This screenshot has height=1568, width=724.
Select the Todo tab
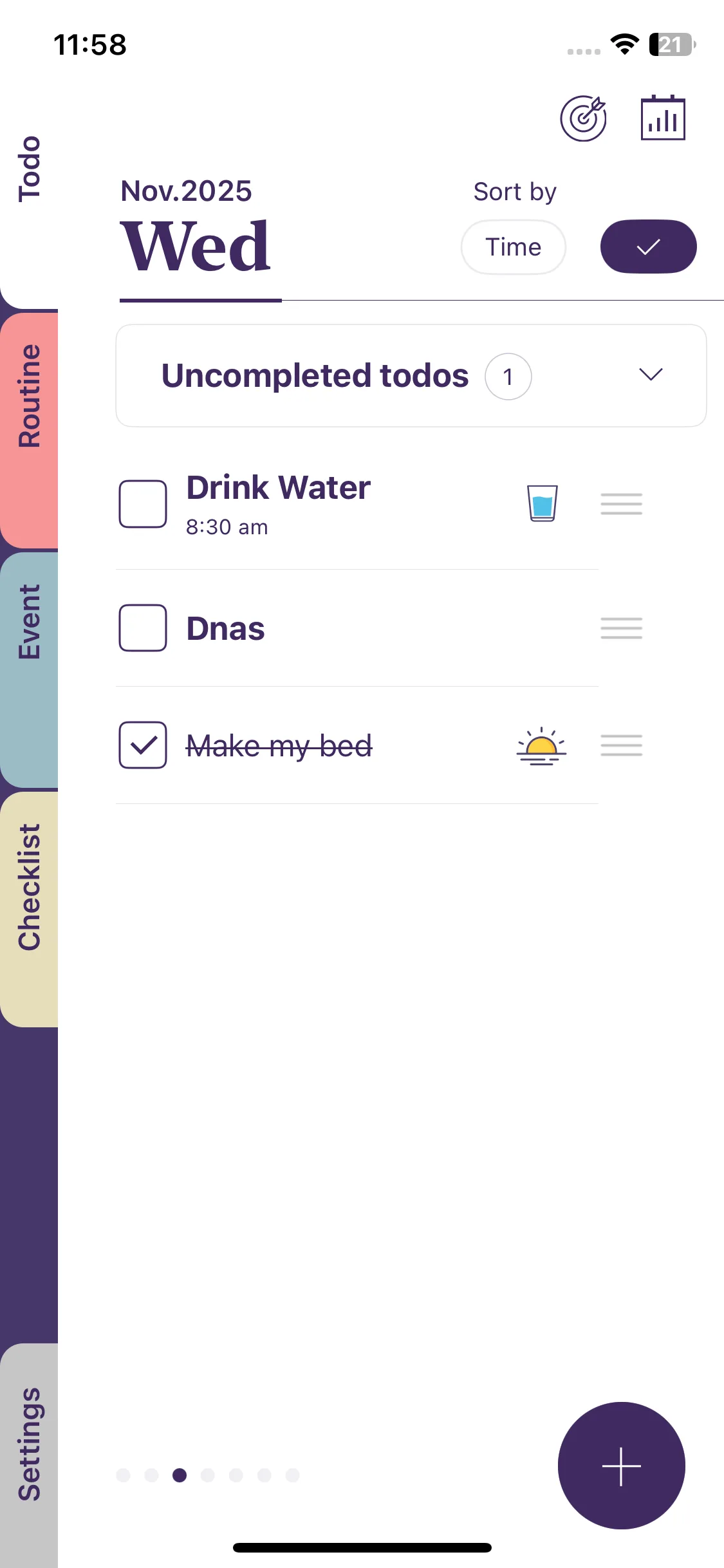point(30,169)
